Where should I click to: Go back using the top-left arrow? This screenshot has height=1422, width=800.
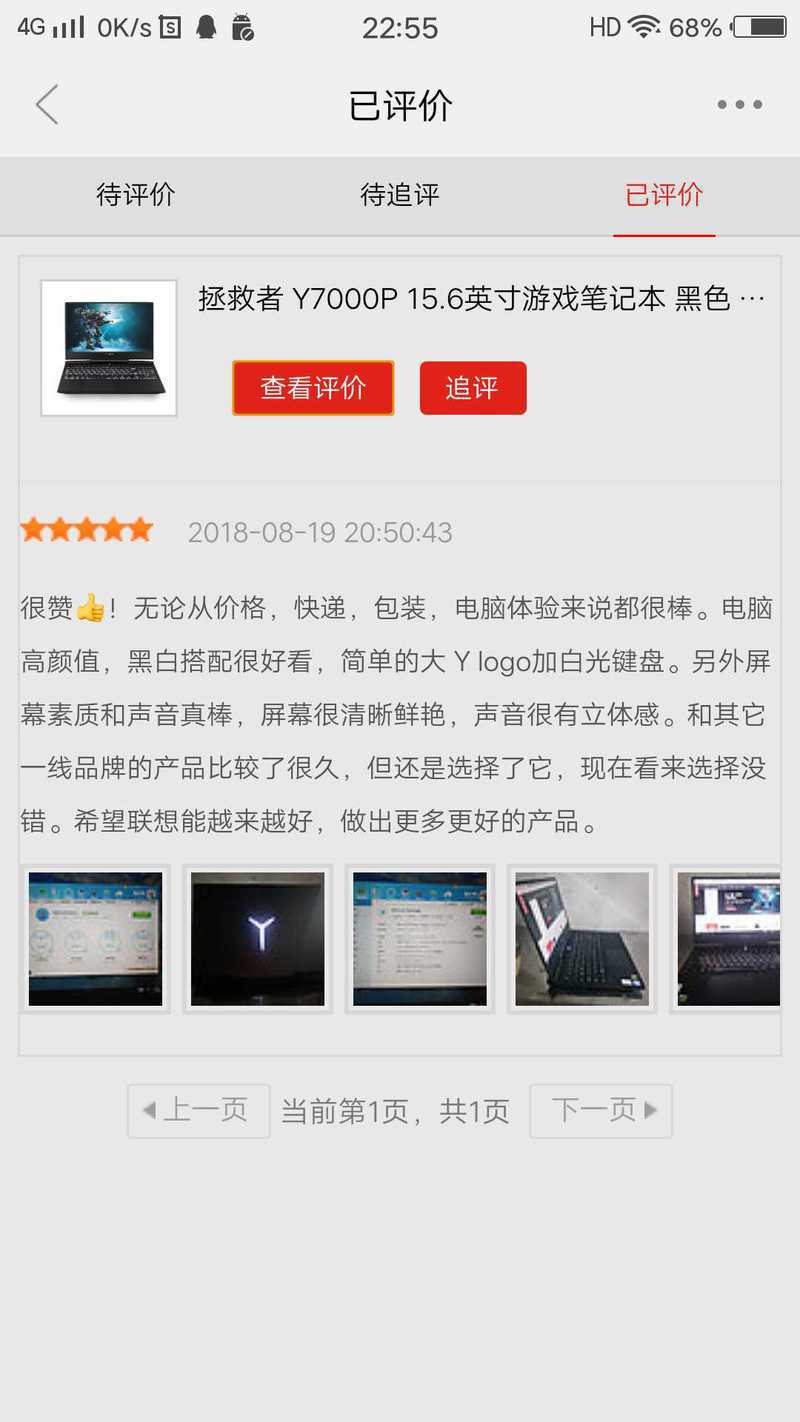pos(47,105)
